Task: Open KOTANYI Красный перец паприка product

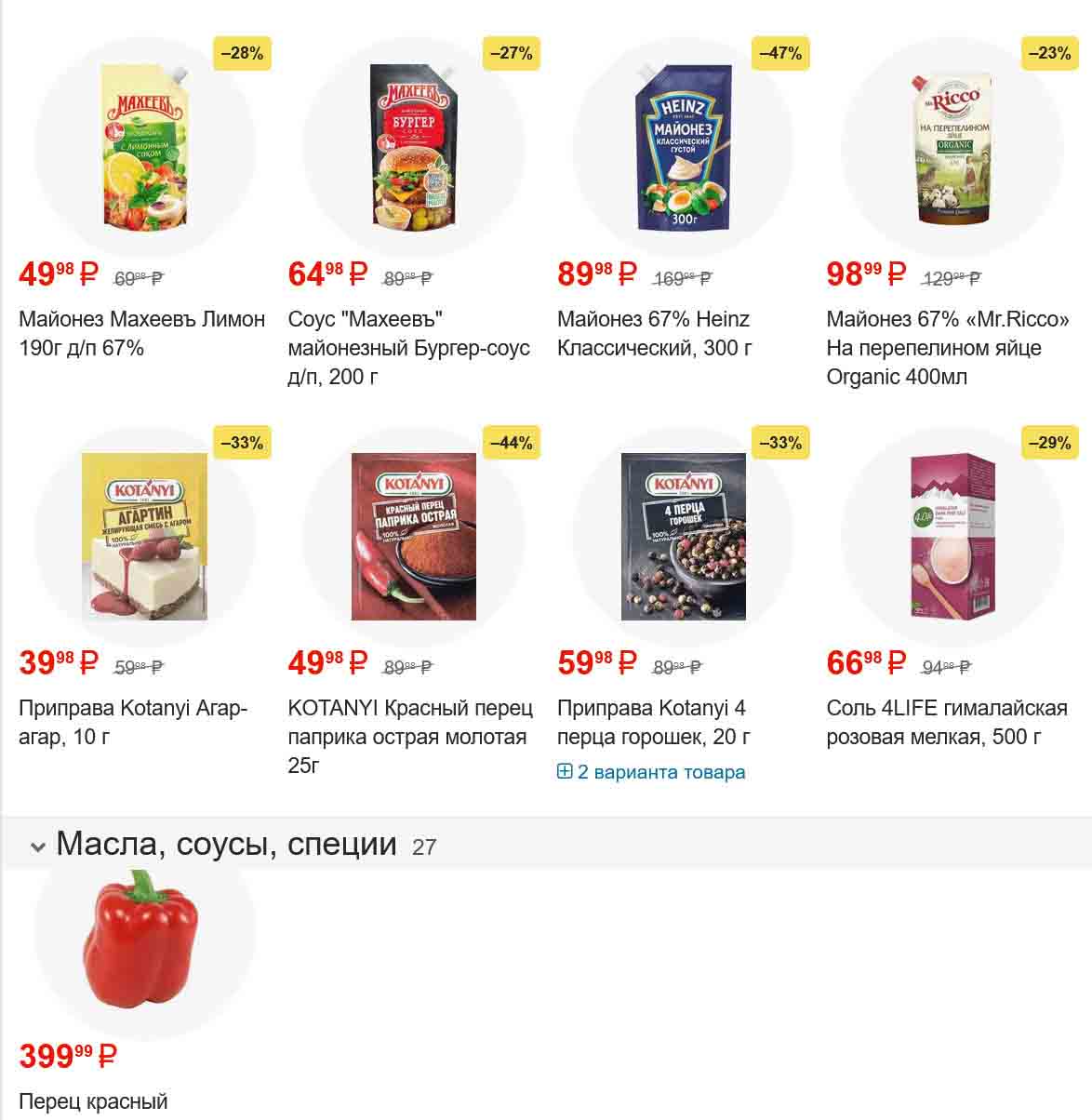Action: (409, 736)
